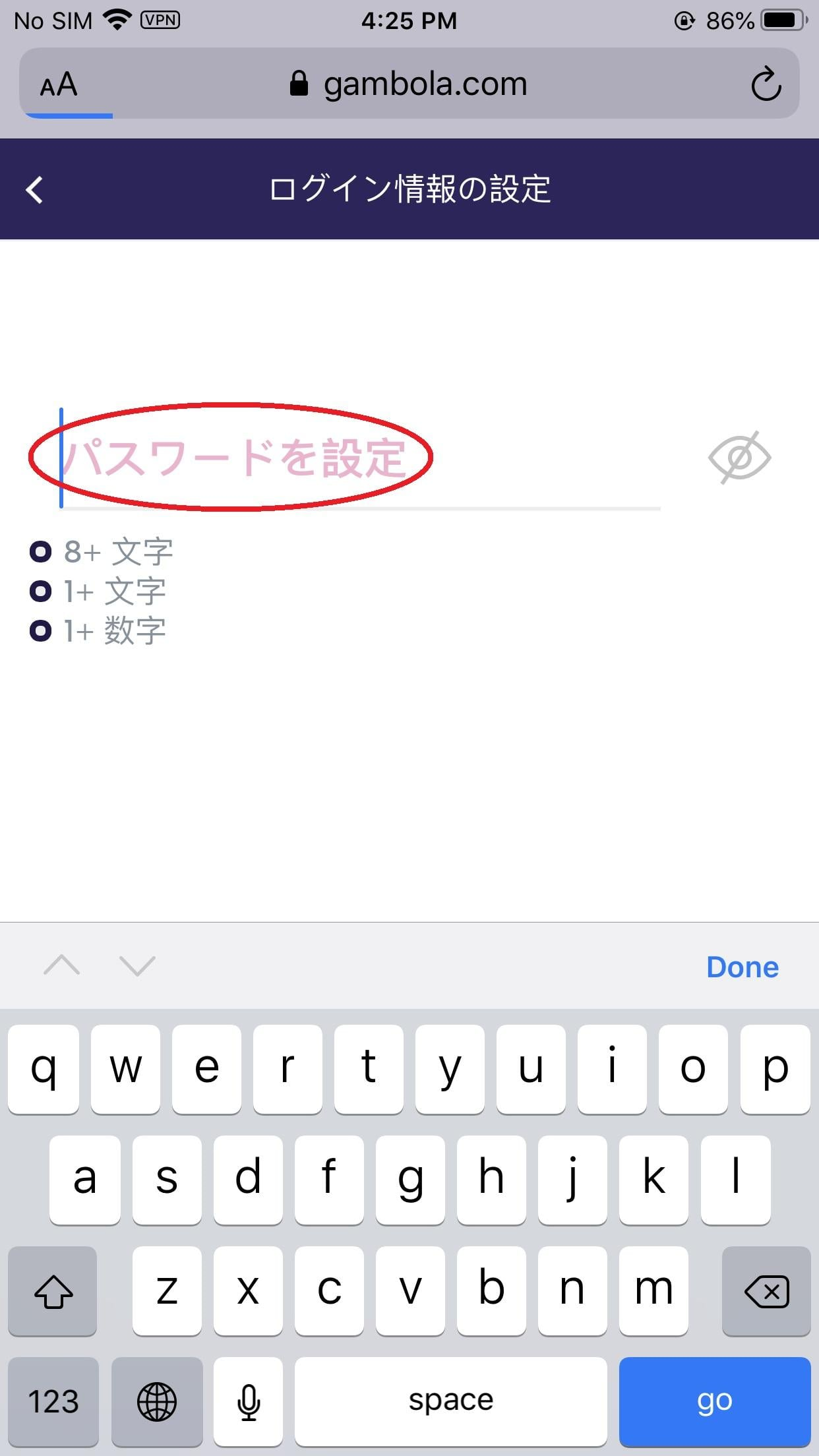
Task: Start dictation with the microphone key
Action: click(x=249, y=1401)
